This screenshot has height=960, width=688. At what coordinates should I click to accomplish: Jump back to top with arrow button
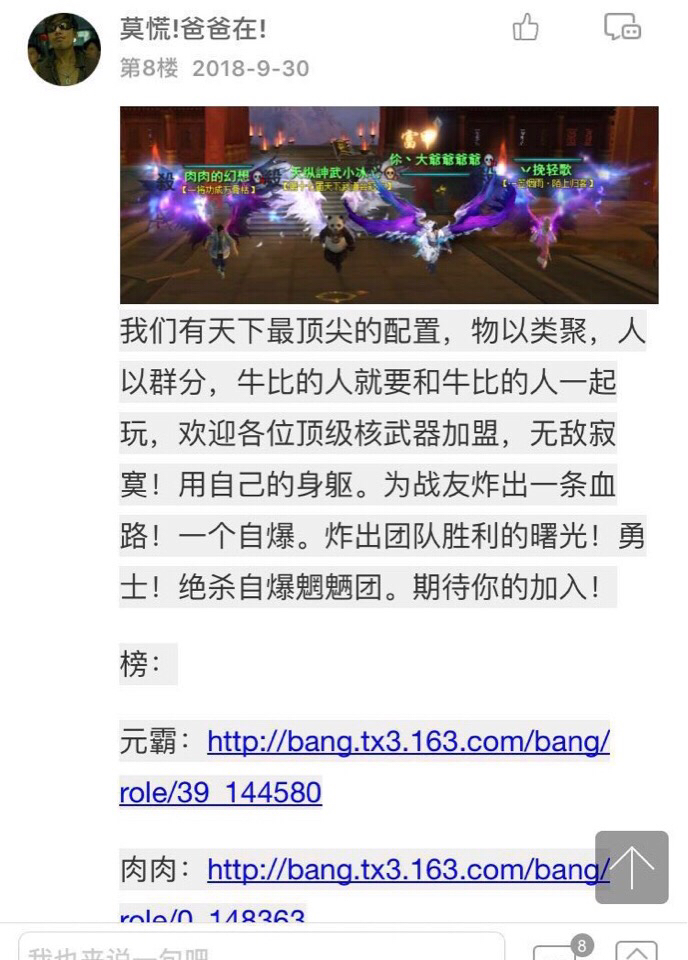631,867
